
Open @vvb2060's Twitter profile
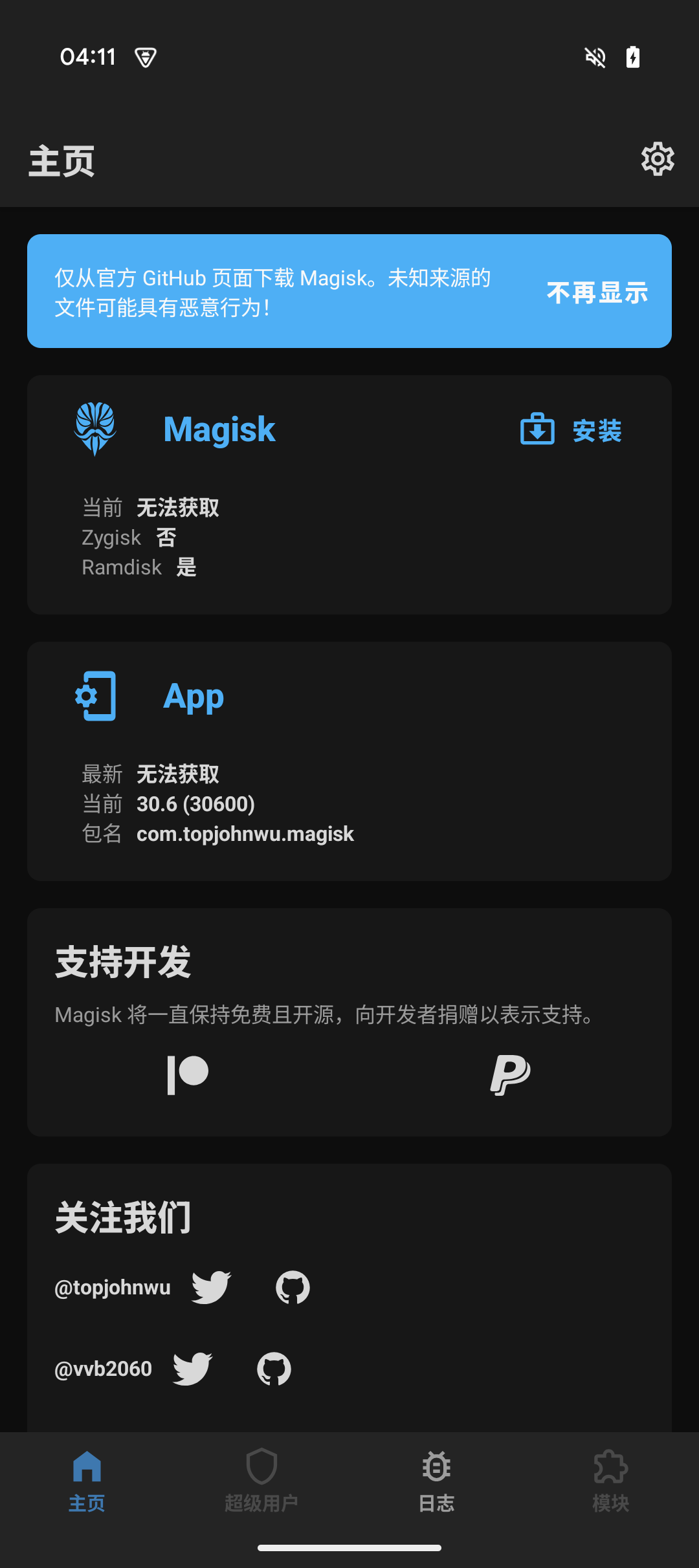(x=192, y=1369)
